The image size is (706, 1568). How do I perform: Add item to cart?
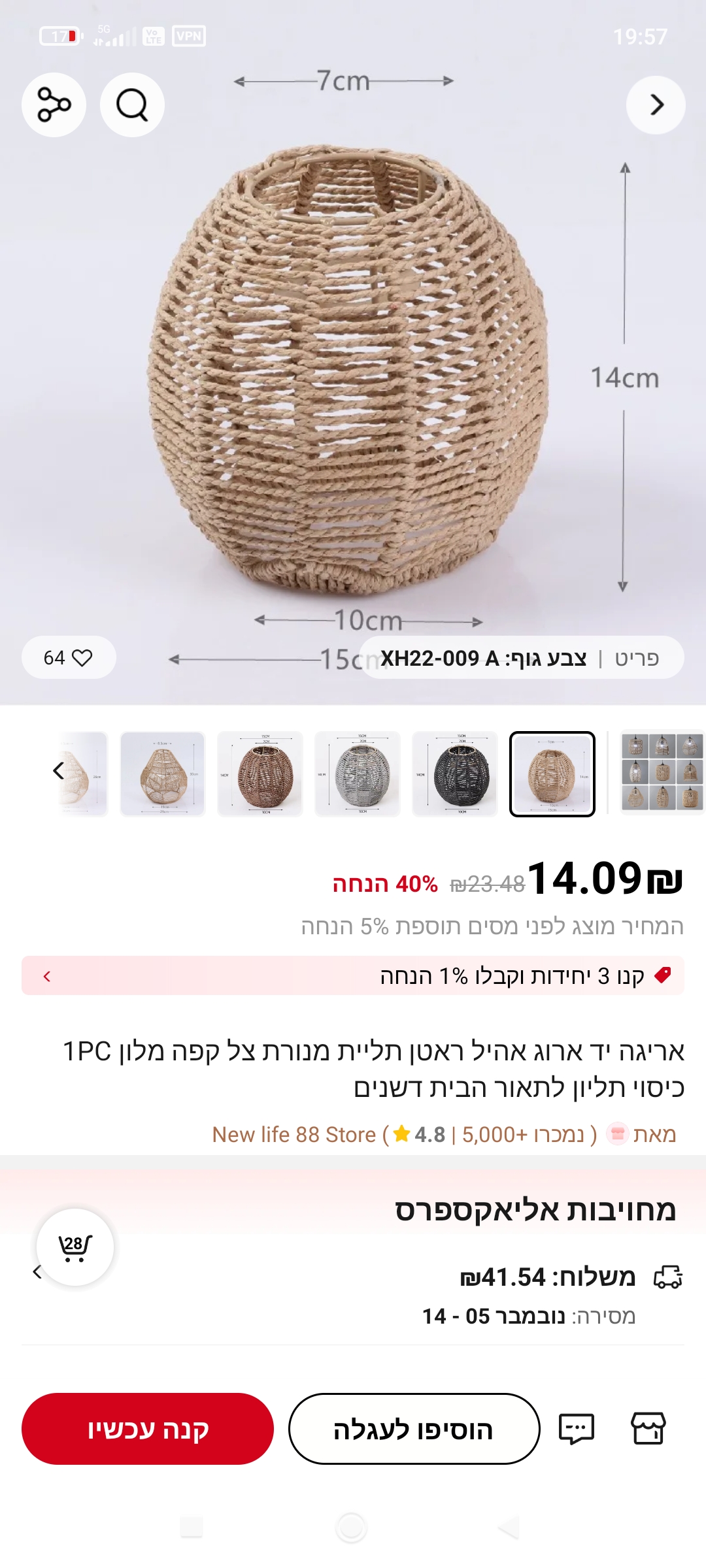click(x=414, y=1429)
